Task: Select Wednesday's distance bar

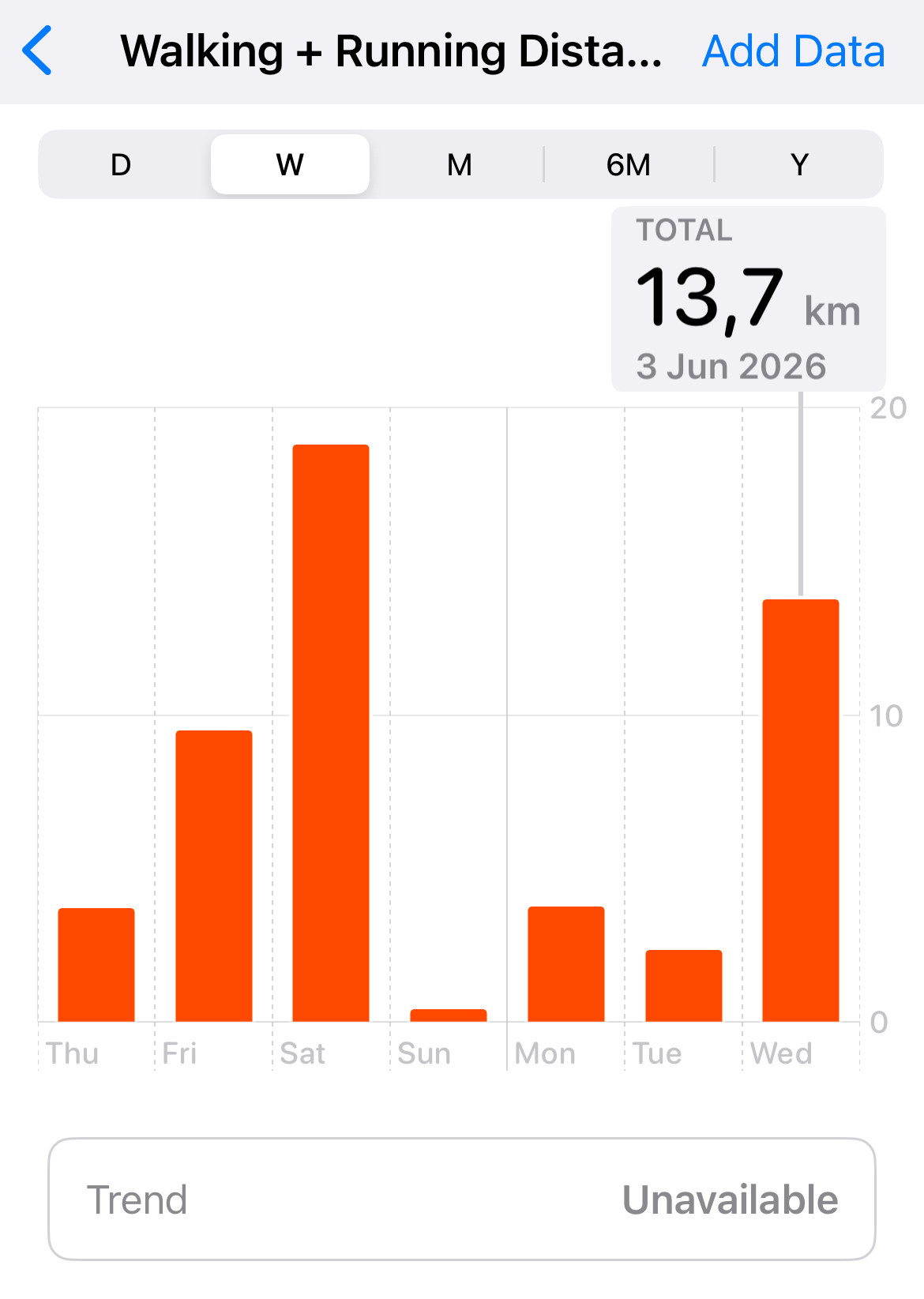Action: pos(801,810)
